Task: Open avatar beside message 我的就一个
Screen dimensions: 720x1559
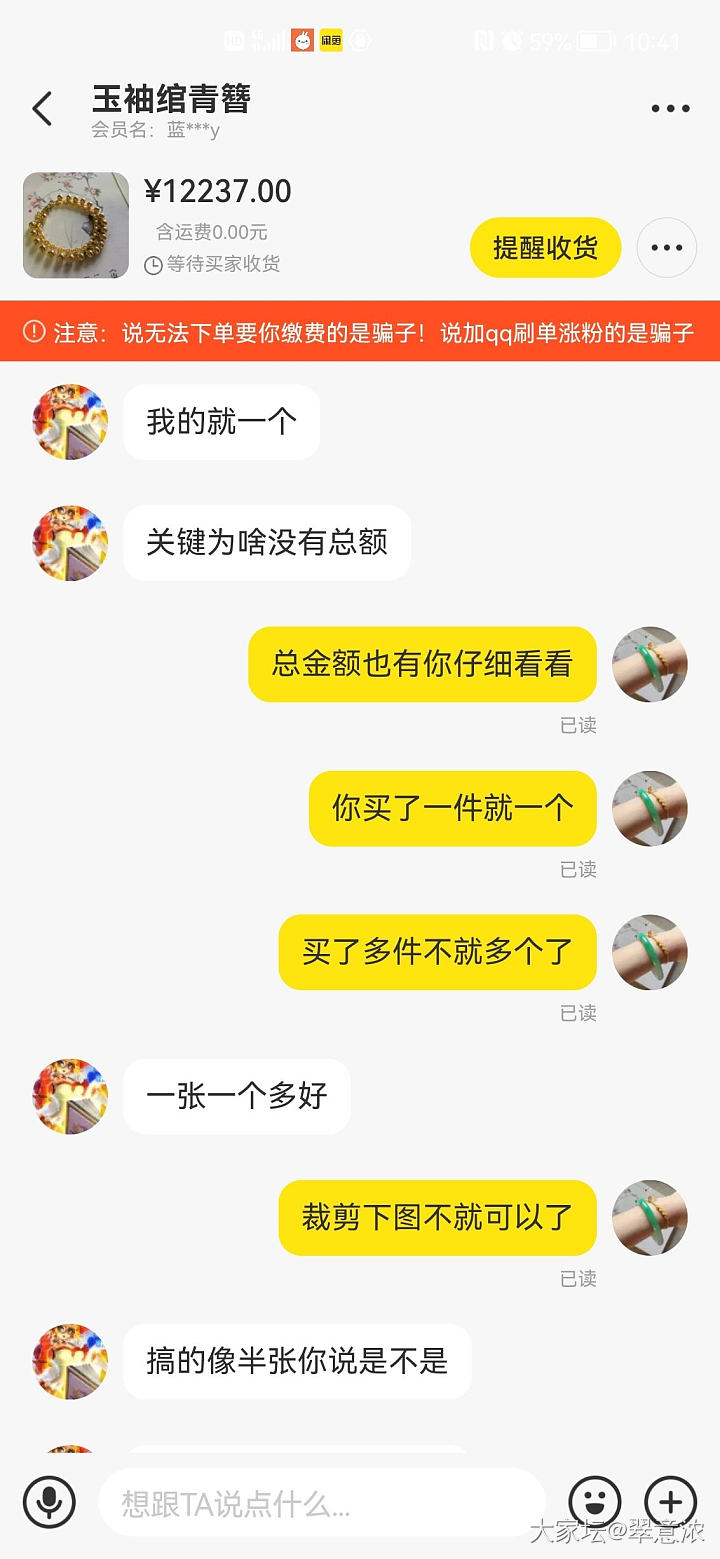Action: pyautogui.click(x=70, y=422)
